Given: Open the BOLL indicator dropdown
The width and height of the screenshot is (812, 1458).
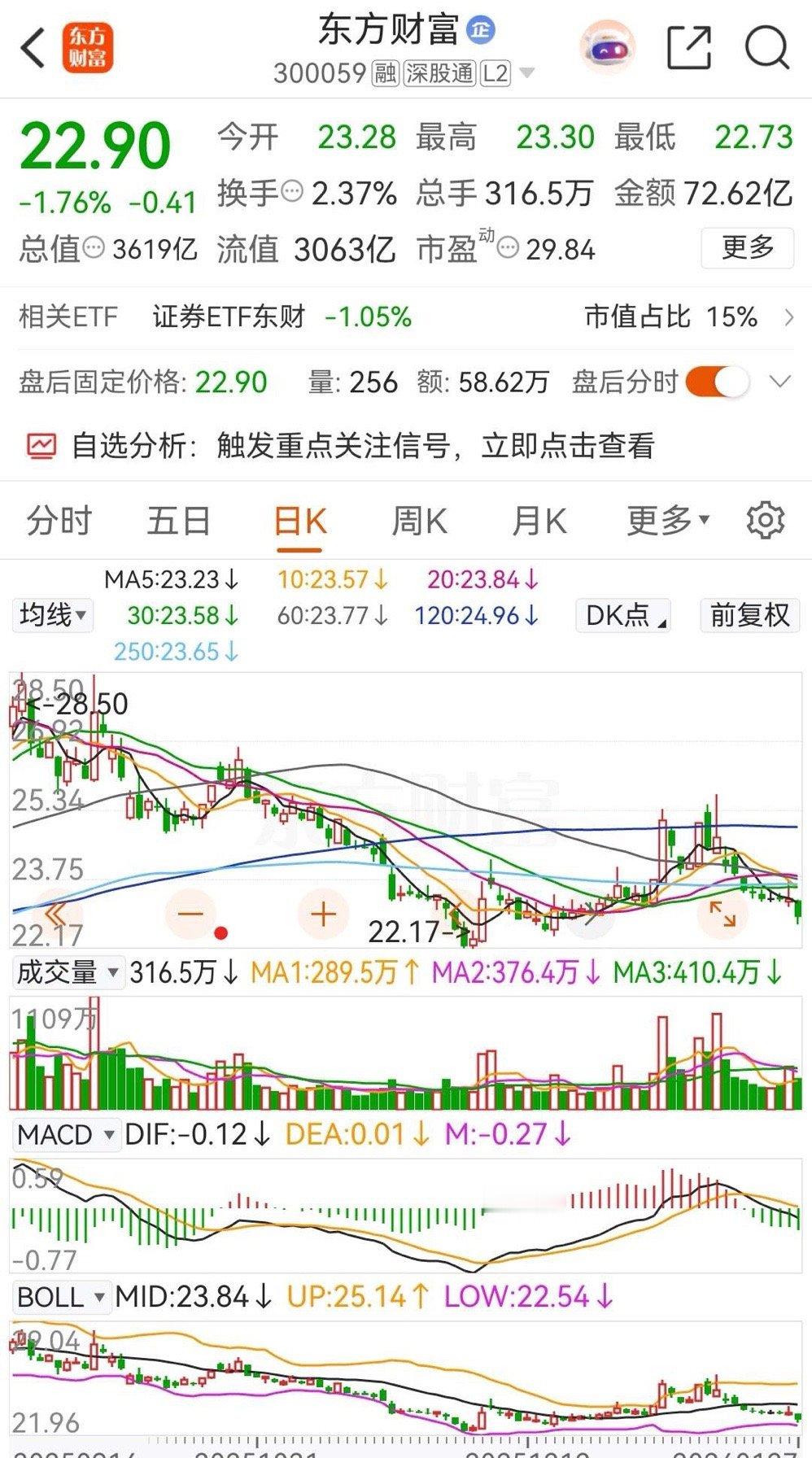Looking at the screenshot, I should tap(59, 1297).
